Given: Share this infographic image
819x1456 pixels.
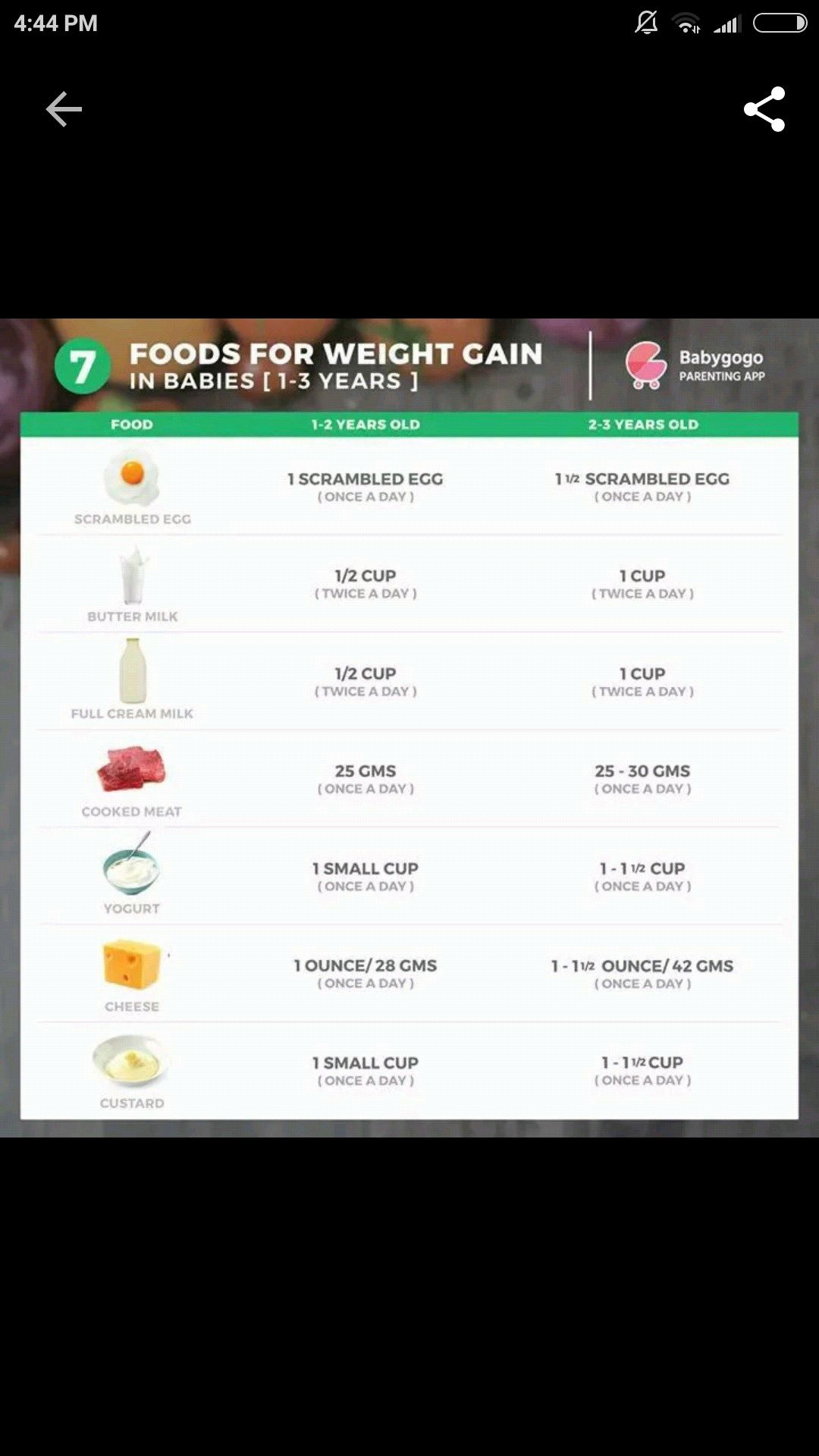Looking at the screenshot, I should (x=764, y=110).
